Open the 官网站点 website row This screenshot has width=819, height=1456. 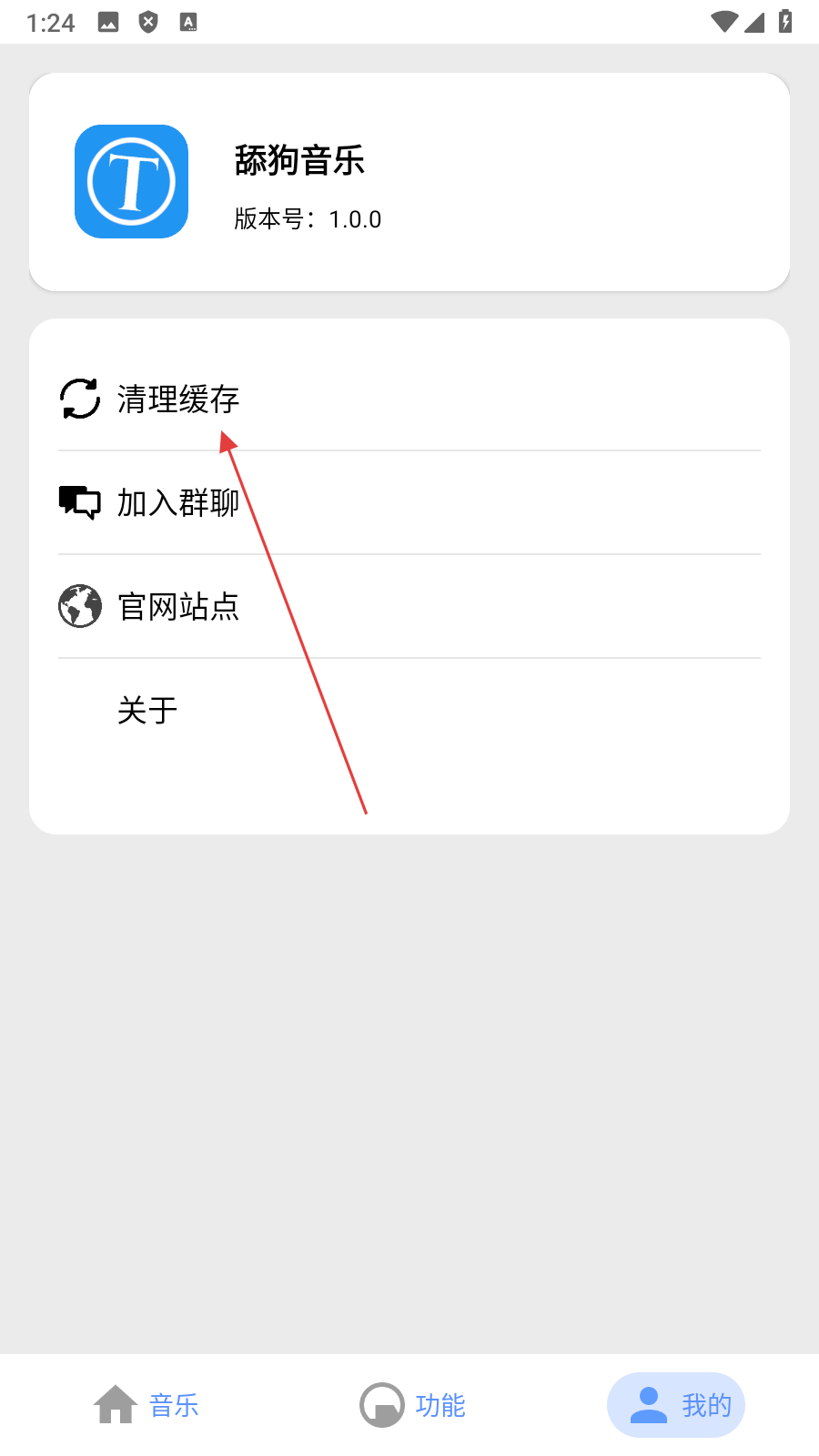(x=177, y=606)
